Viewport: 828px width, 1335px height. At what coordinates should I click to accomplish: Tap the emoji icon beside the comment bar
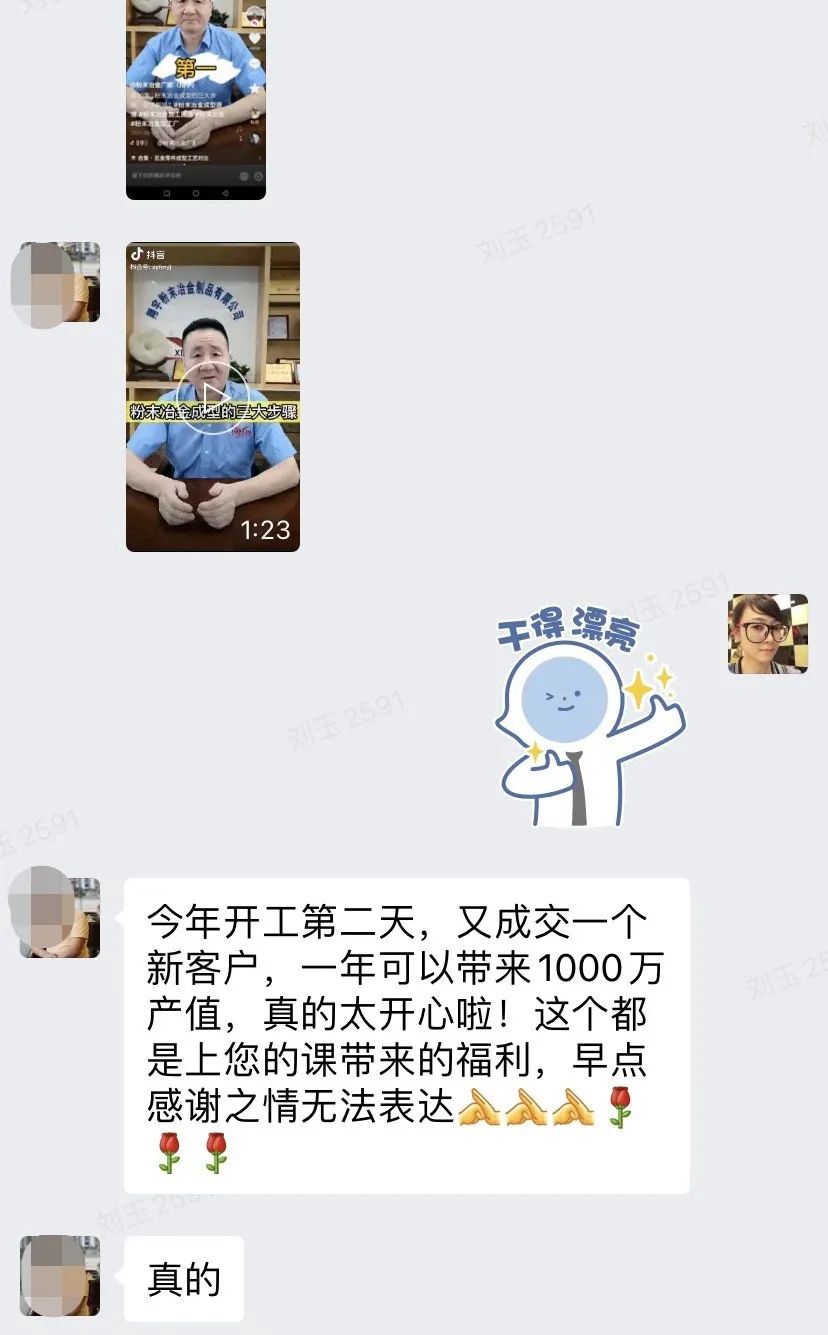click(x=243, y=175)
